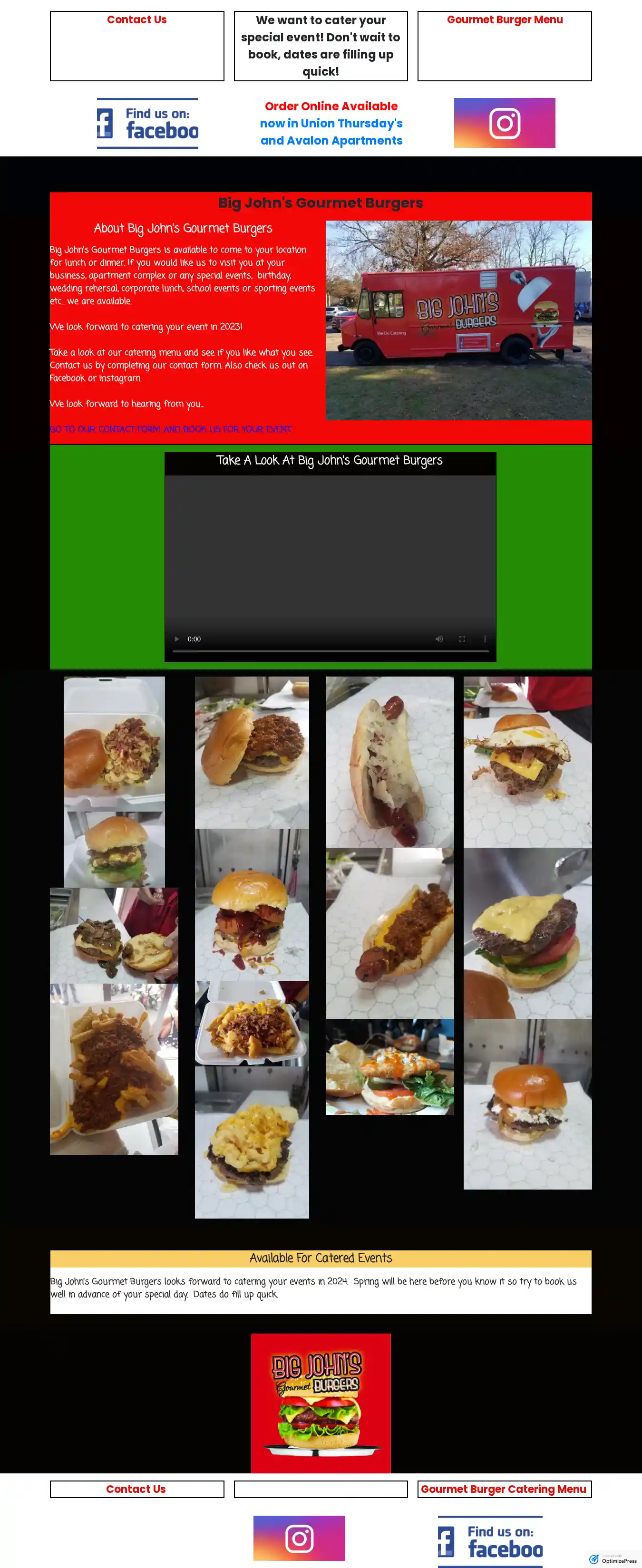Open the Gourmet Burger Catering Menu link

tap(503, 1489)
